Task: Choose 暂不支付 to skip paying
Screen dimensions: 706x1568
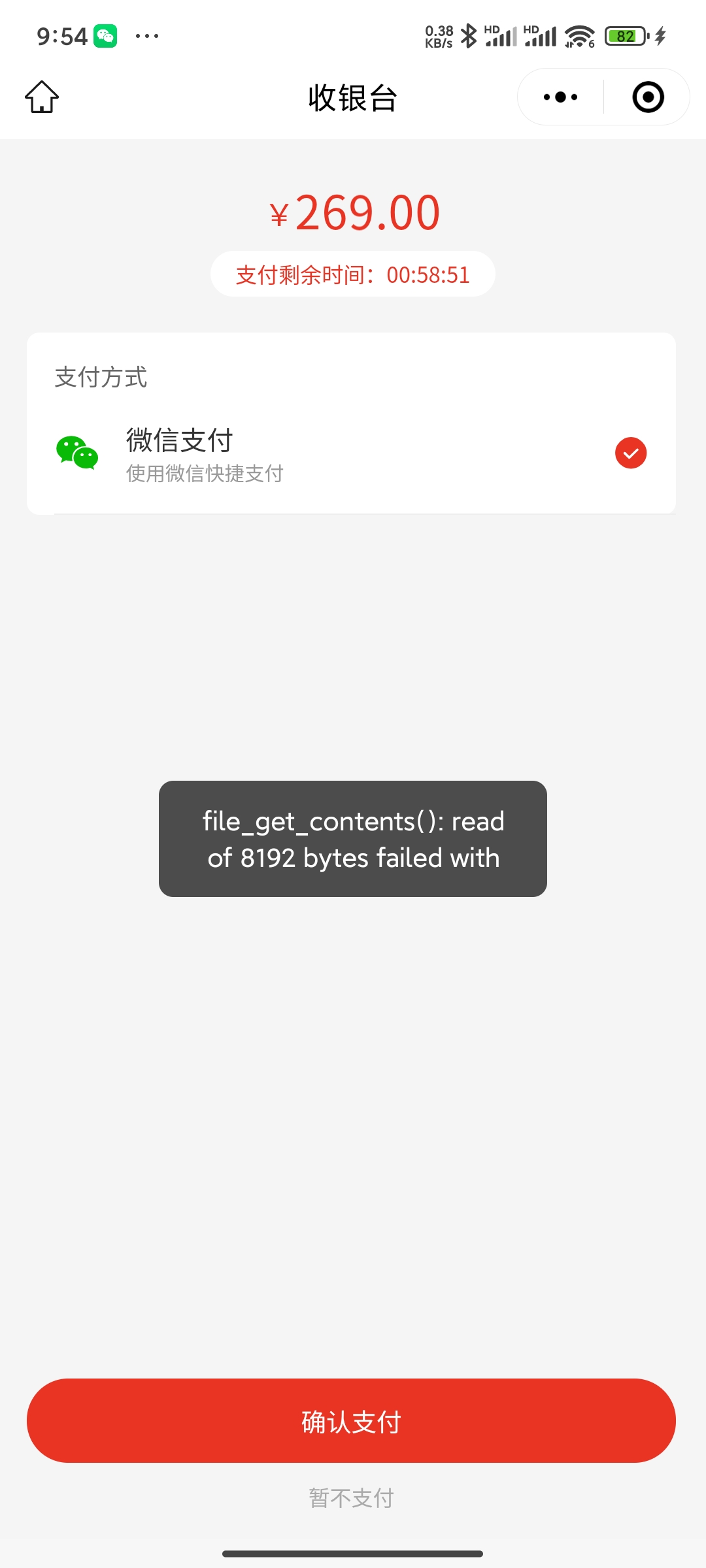Action: 351,1497
